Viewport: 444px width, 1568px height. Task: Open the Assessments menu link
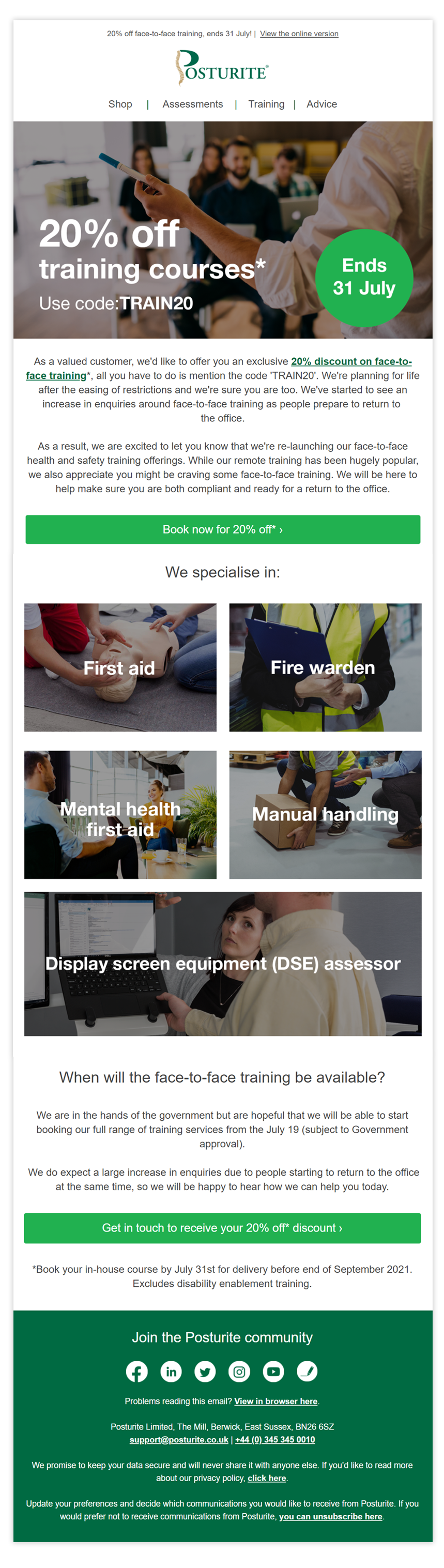pyautogui.click(x=192, y=104)
